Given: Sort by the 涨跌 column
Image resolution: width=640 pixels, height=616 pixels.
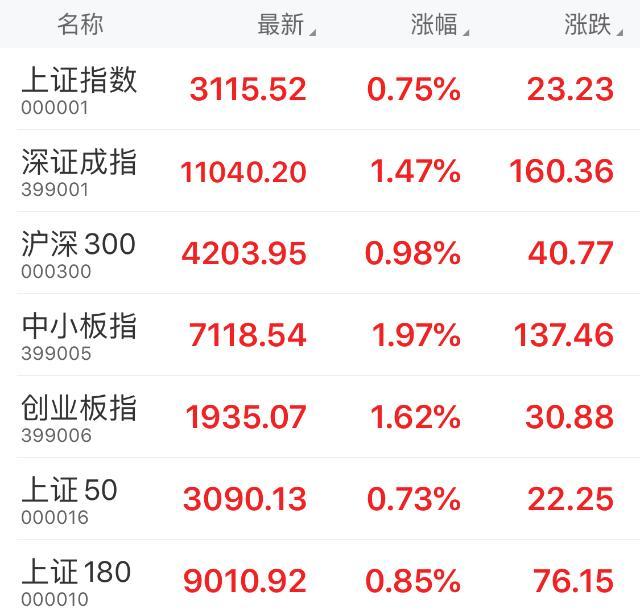Looking at the screenshot, I should click(x=591, y=25).
